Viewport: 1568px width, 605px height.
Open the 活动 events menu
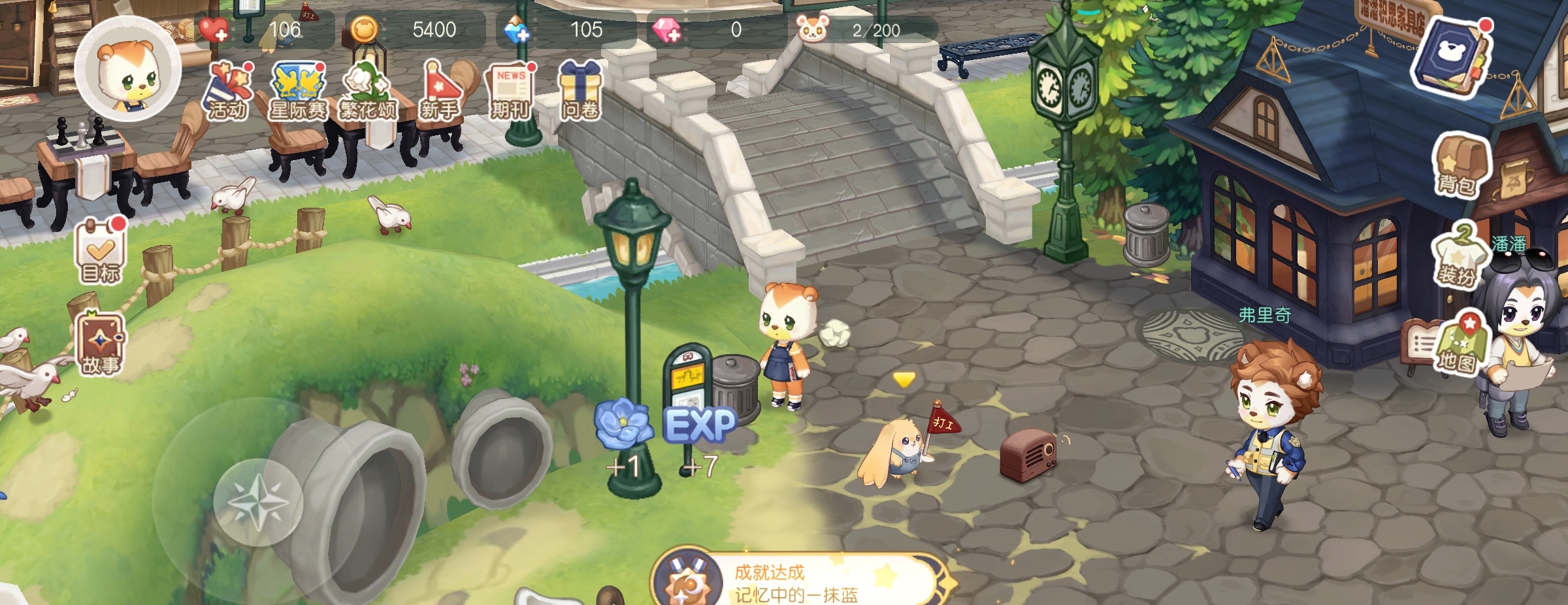[227, 91]
